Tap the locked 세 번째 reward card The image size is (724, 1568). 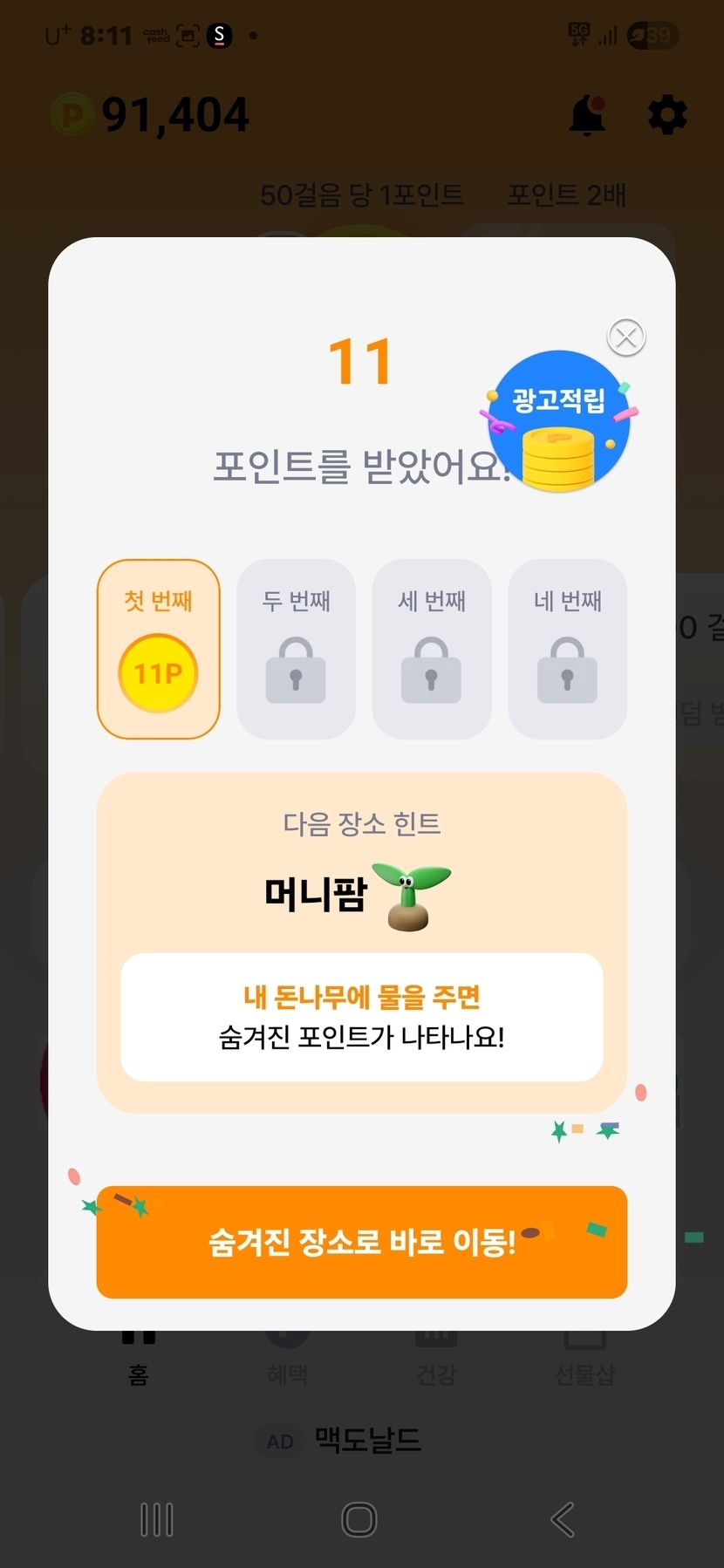point(432,649)
